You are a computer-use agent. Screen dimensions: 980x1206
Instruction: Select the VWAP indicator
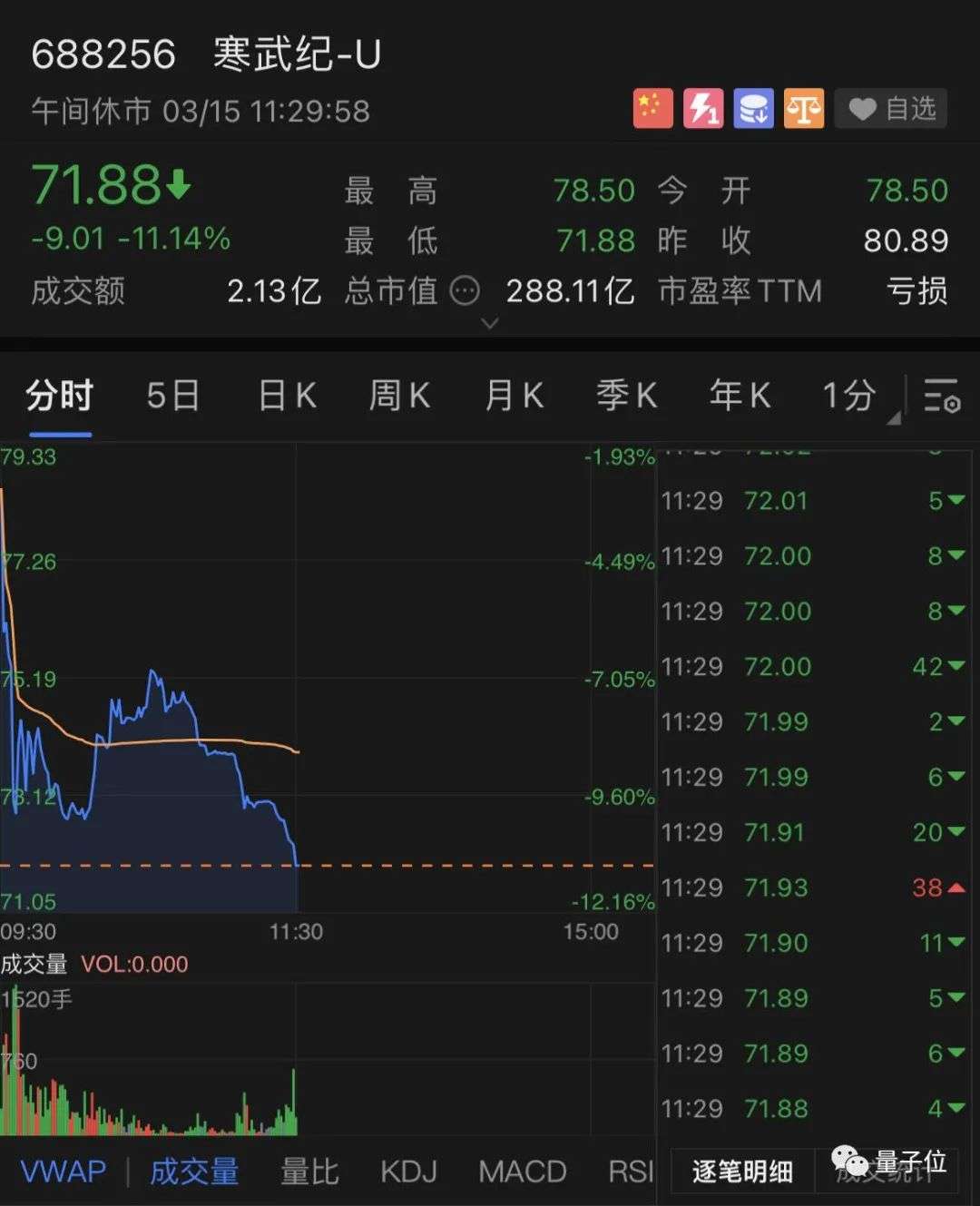tap(64, 1172)
